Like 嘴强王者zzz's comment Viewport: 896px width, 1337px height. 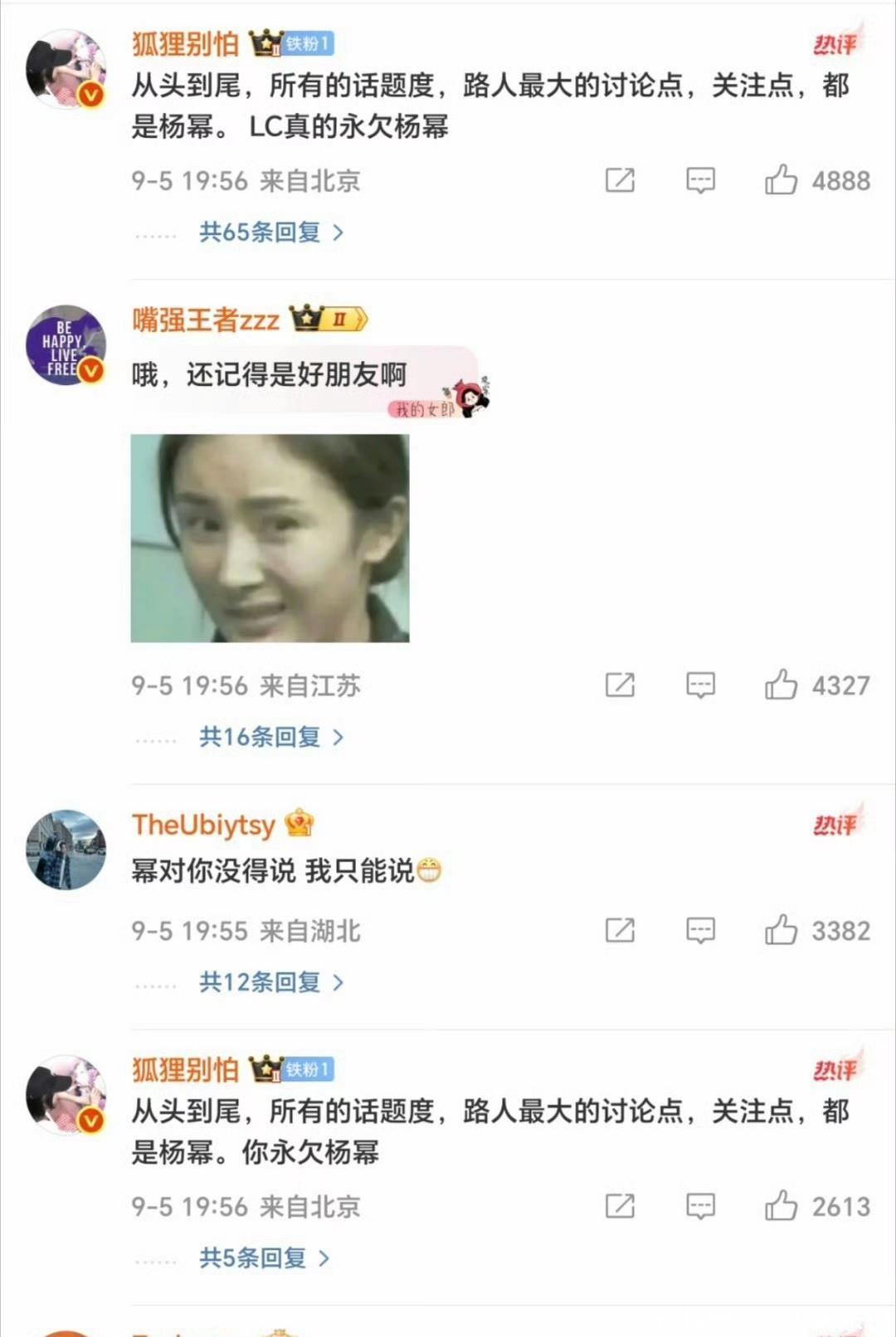781,686
